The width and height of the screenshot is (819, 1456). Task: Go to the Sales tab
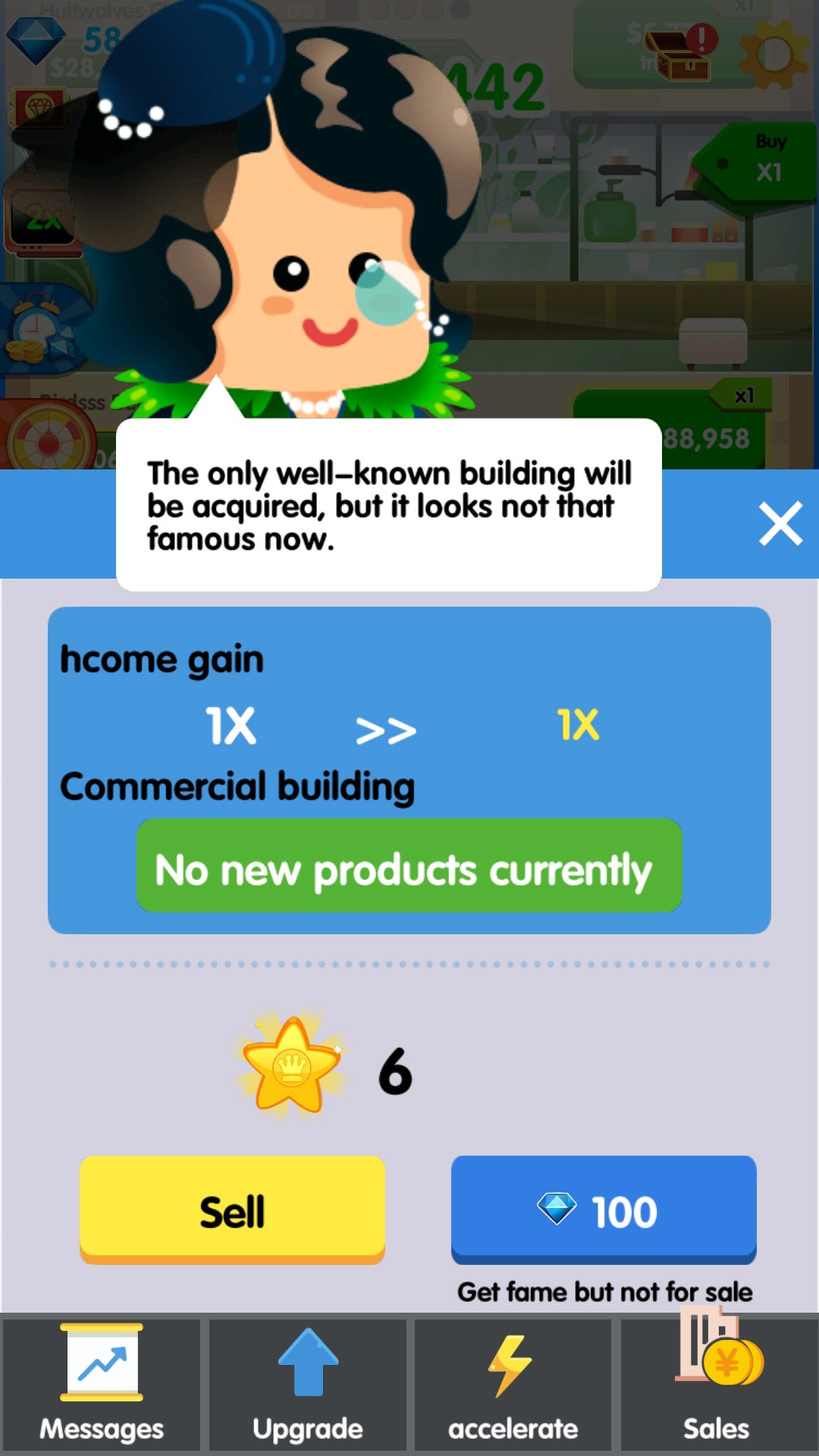point(717,1385)
